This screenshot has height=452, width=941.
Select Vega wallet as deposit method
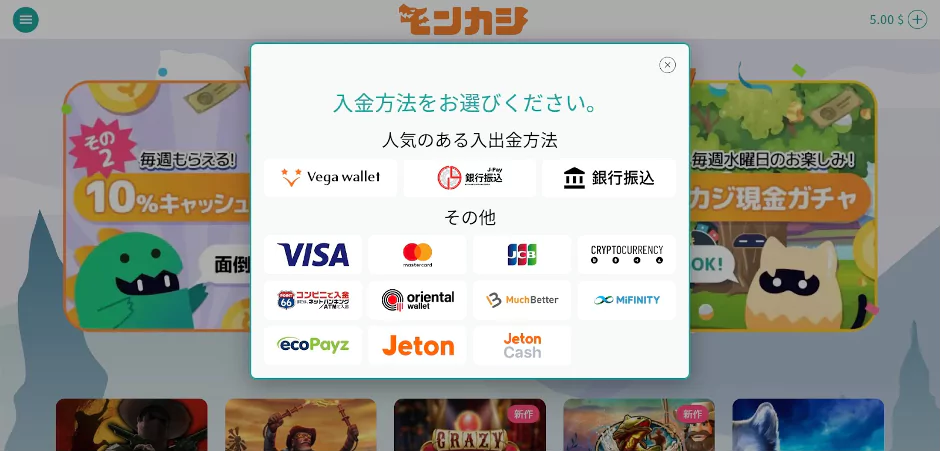click(x=331, y=178)
